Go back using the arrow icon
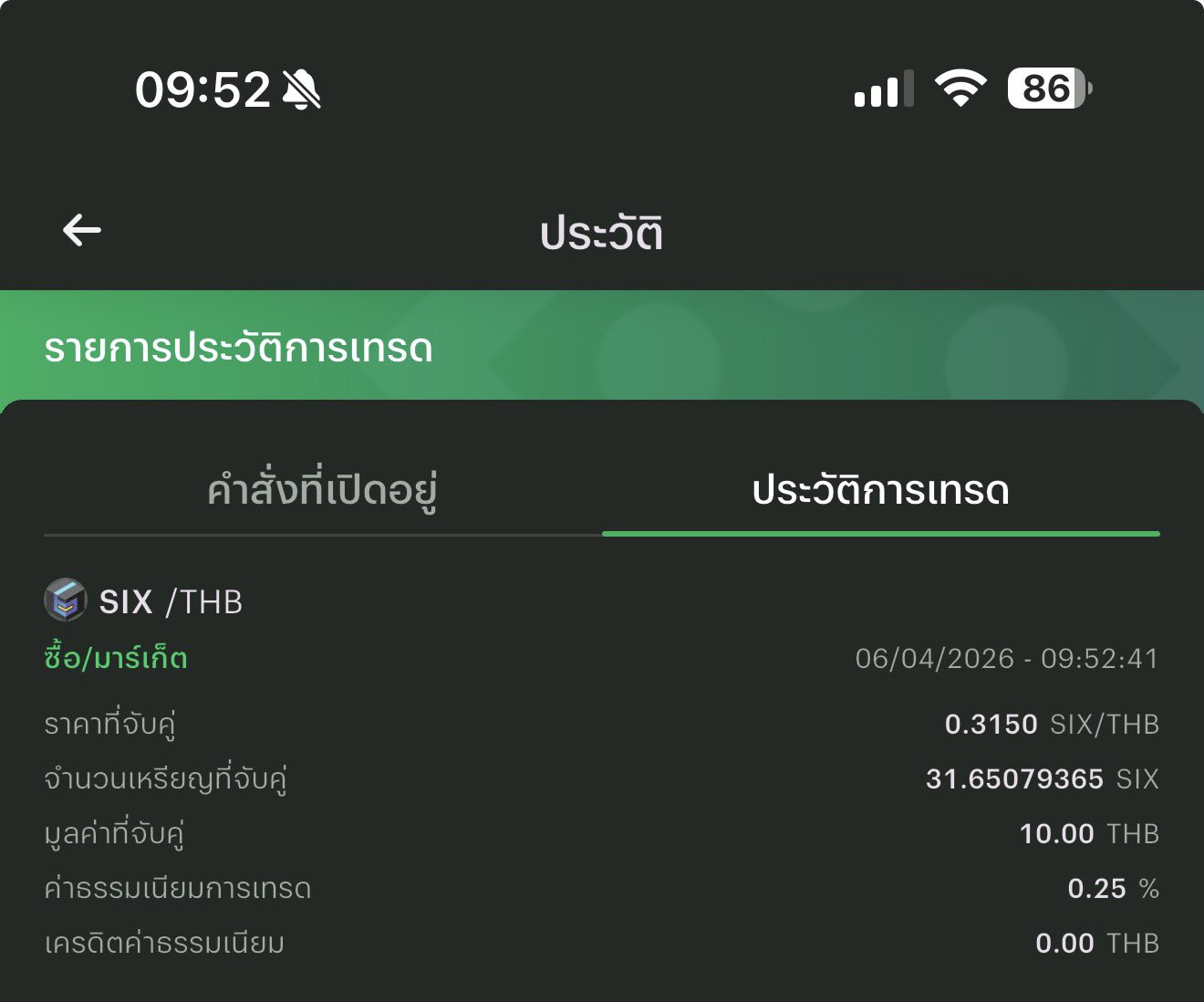The image size is (1204, 1002). [x=82, y=231]
